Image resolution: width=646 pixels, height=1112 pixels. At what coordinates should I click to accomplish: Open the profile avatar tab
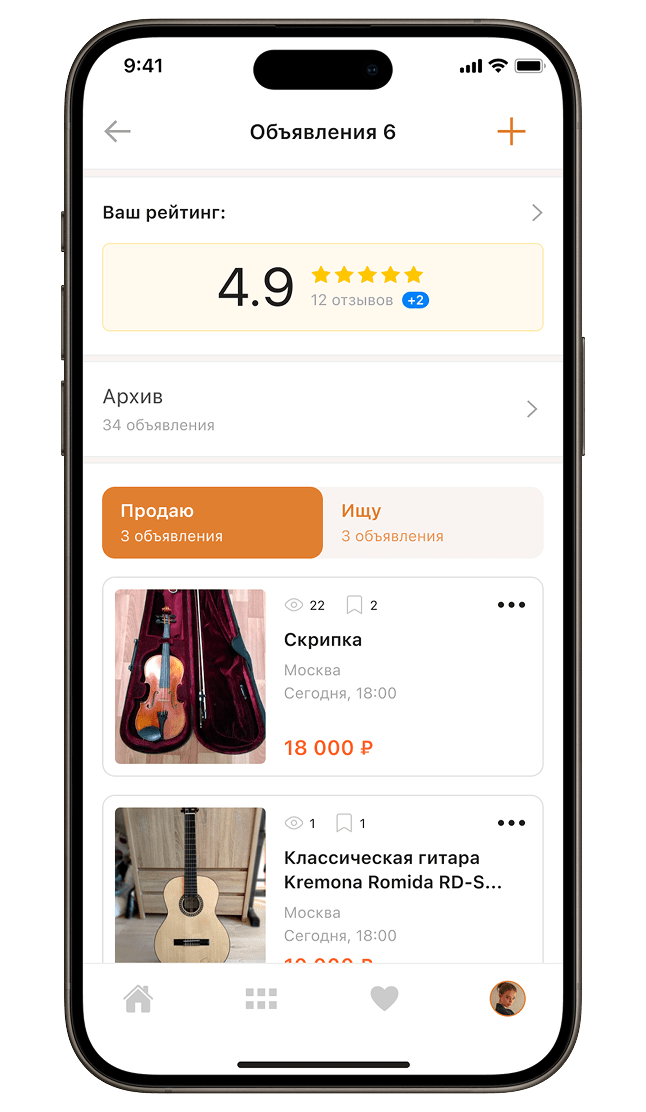507,998
